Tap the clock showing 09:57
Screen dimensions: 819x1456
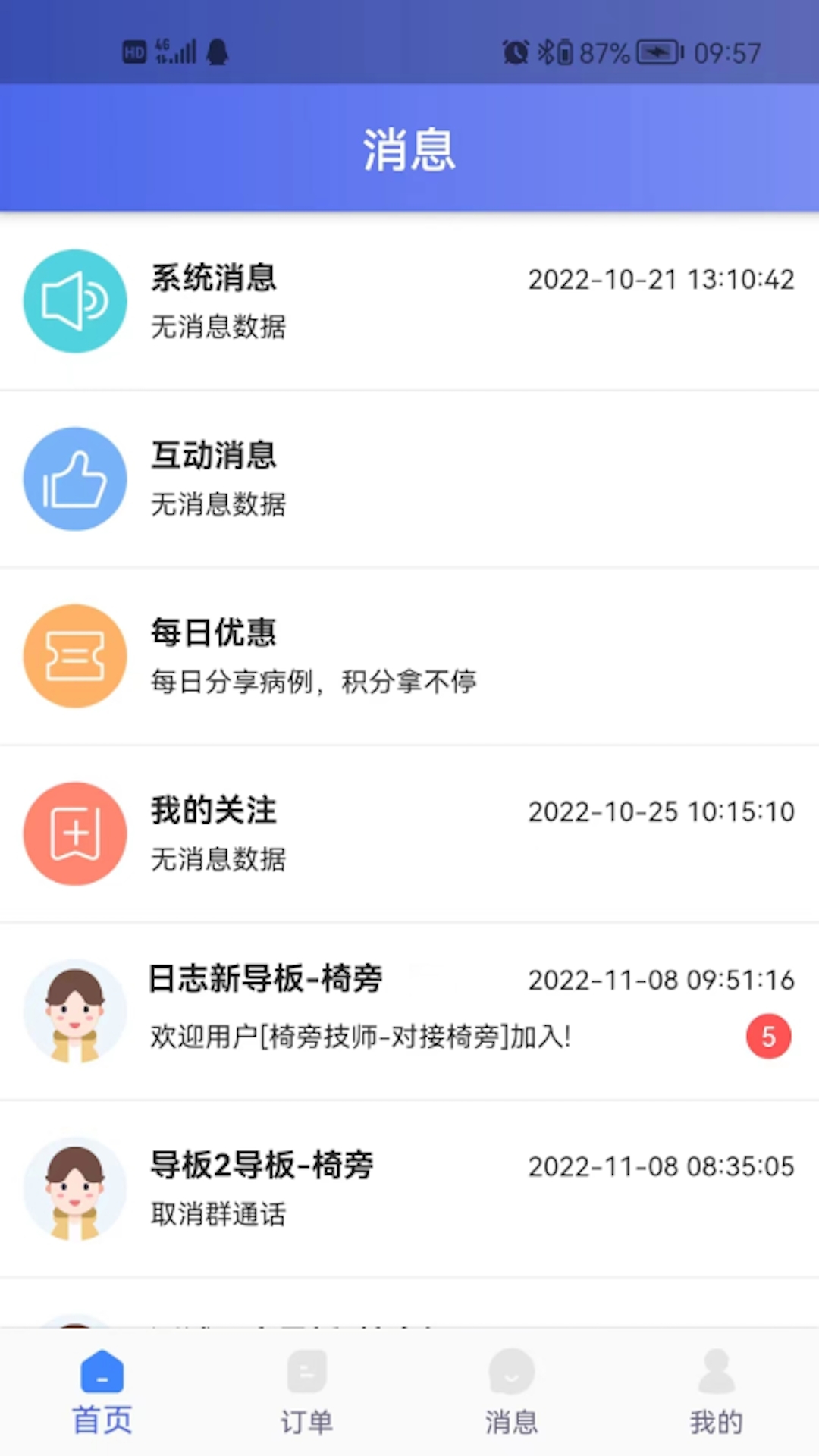click(726, 52)
